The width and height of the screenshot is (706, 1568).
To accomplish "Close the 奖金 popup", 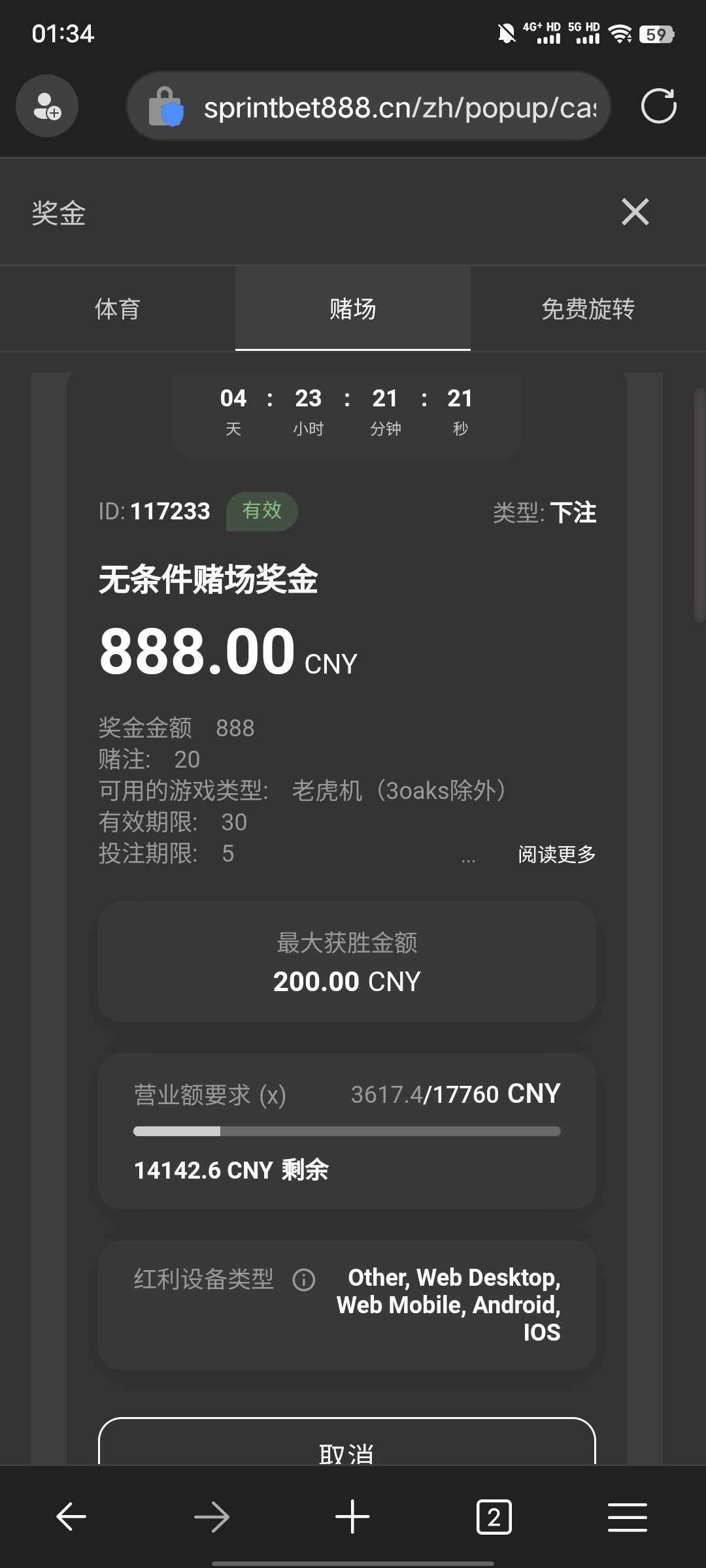I will [x=635, y=212].
